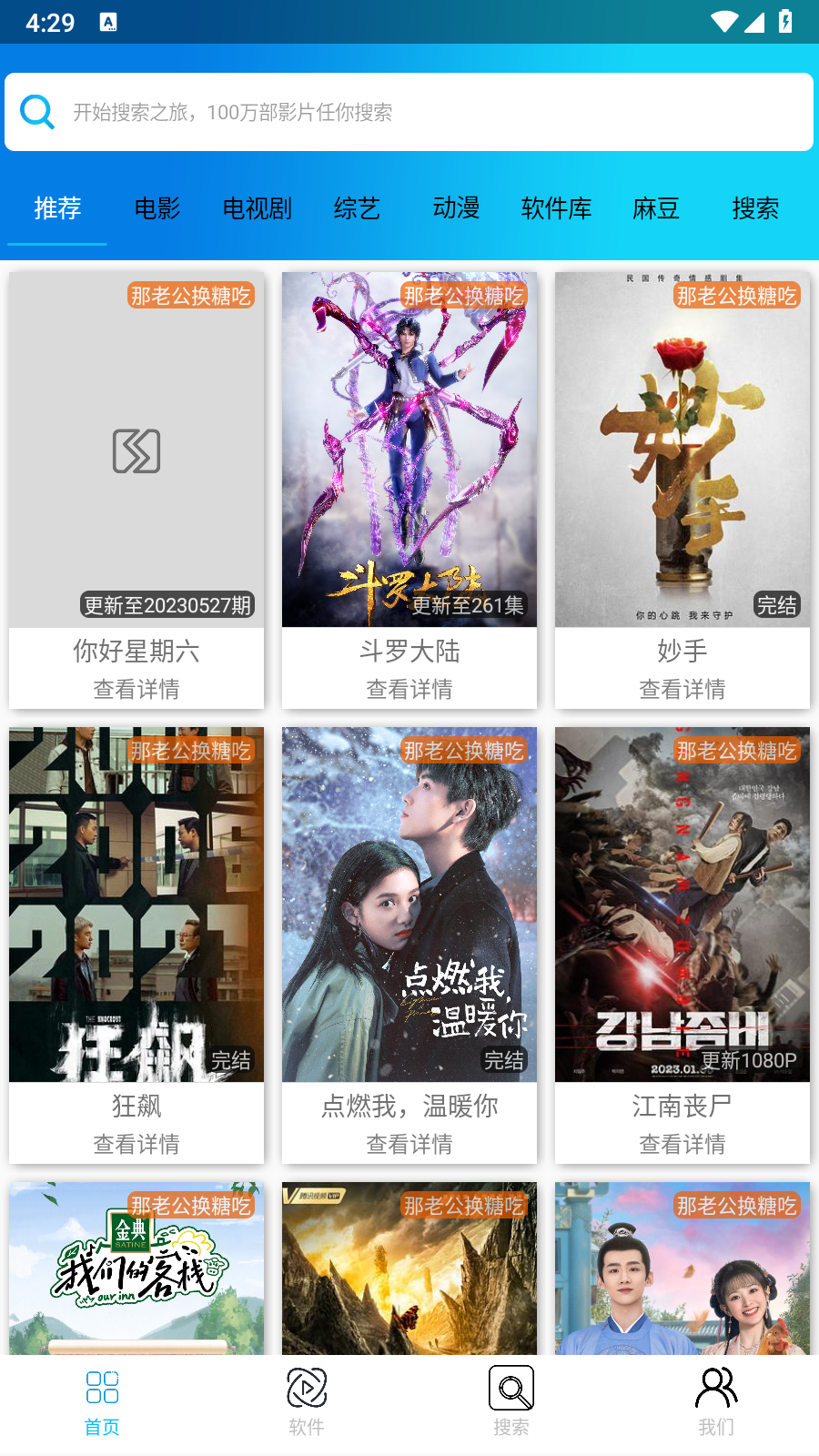Screen dimensions: 819x1456
Task: Switch to the 电影 tab
Action: pos(157,208)
